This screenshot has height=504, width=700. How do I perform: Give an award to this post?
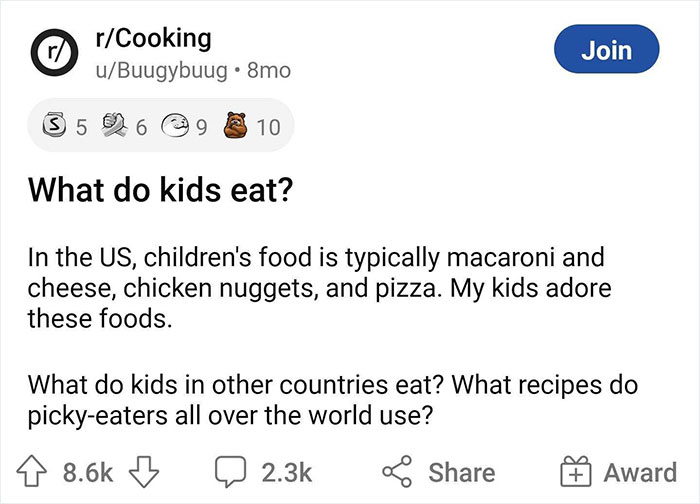[x=619, y=472]
